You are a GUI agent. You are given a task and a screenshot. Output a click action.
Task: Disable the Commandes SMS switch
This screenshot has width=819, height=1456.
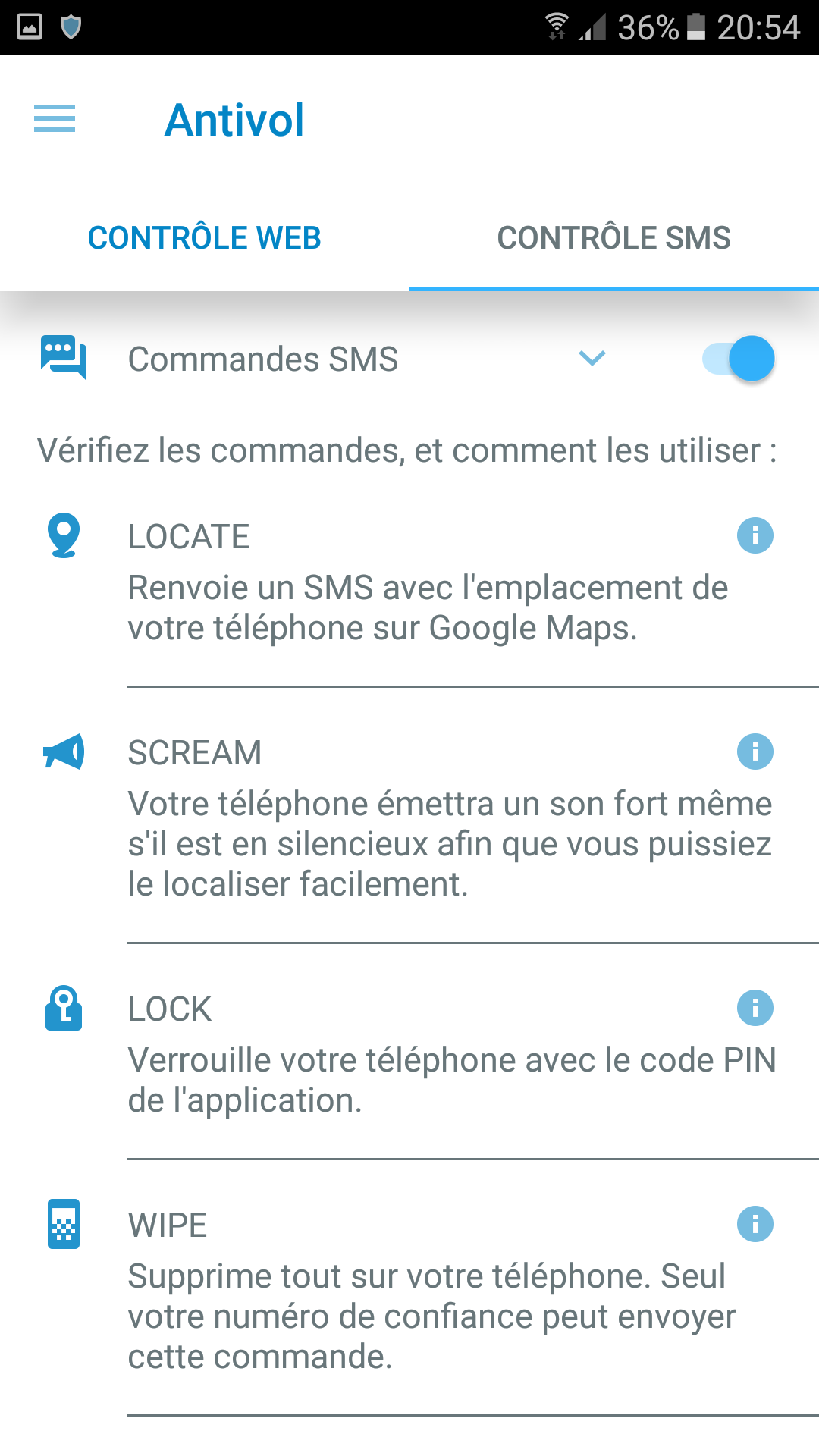click(x=739, y=358)
